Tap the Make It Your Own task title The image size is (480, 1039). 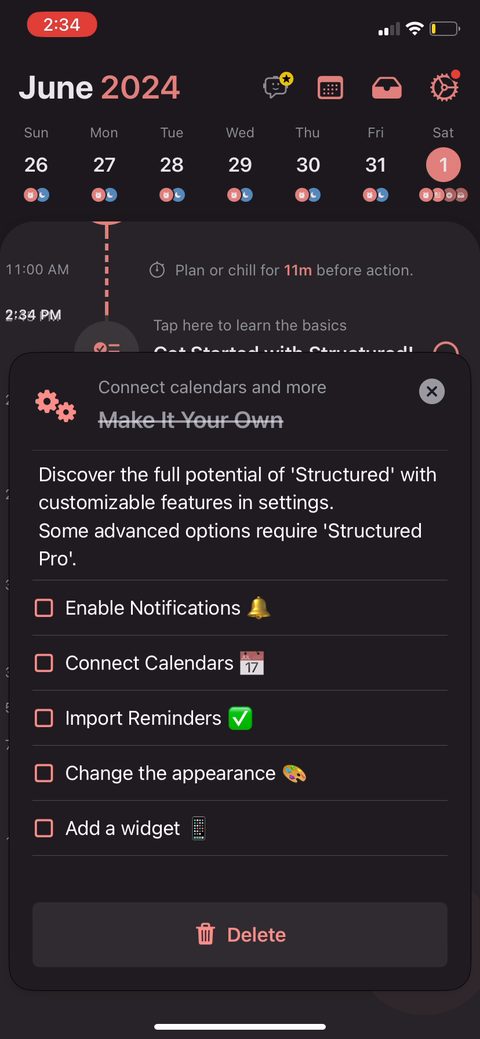click(191, 419)
